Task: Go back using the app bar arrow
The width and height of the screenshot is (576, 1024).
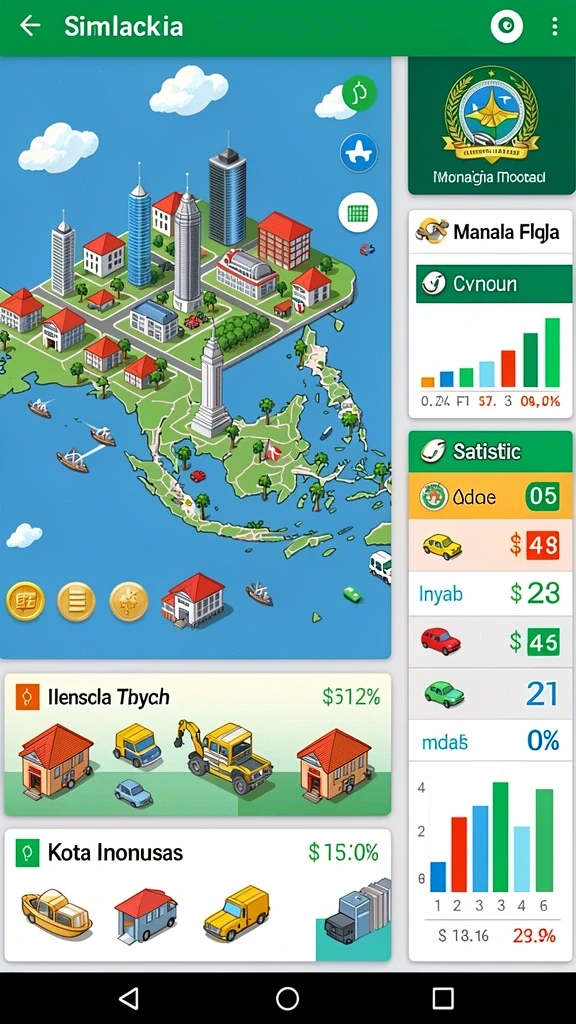Action: click(x=29, y=26)
